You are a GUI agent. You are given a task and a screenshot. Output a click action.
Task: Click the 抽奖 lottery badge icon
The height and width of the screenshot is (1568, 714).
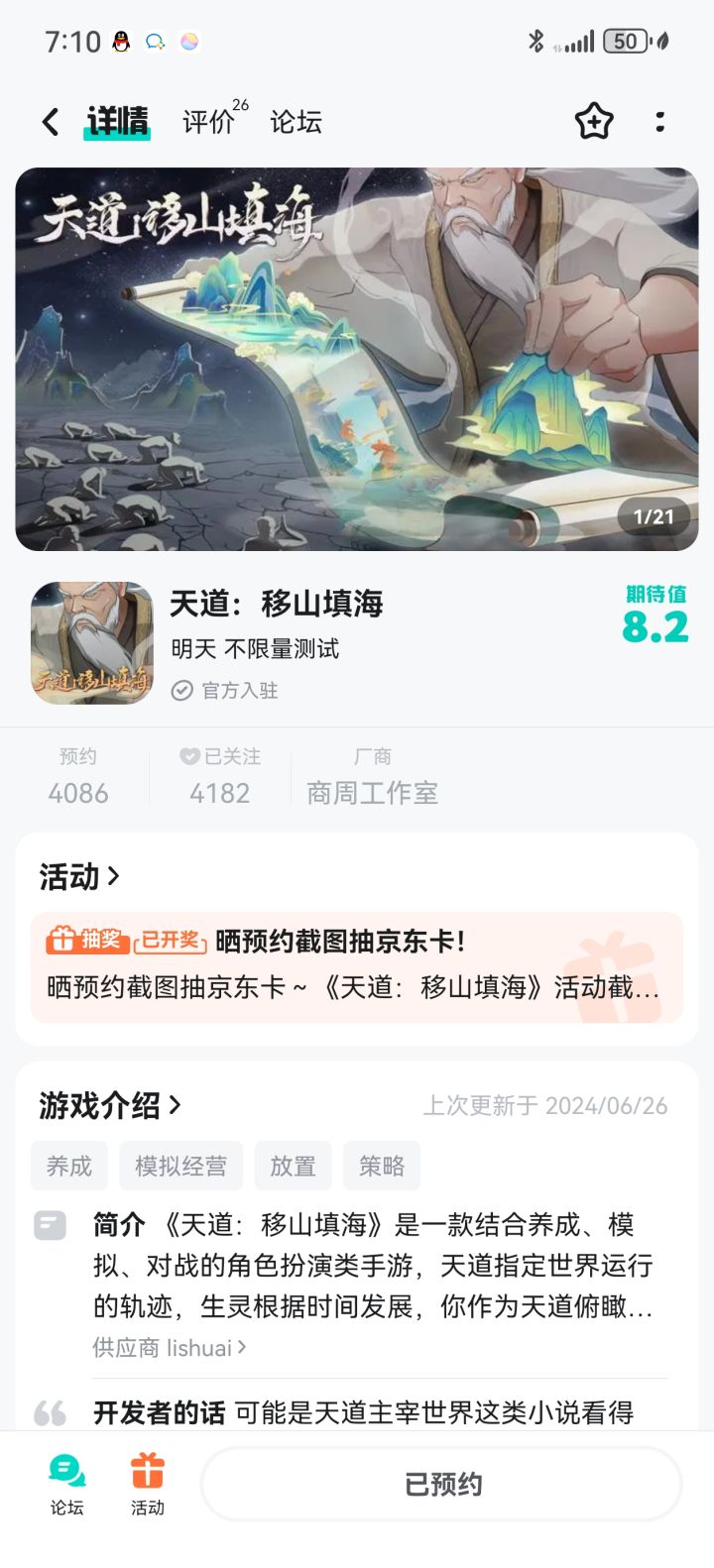86,942
